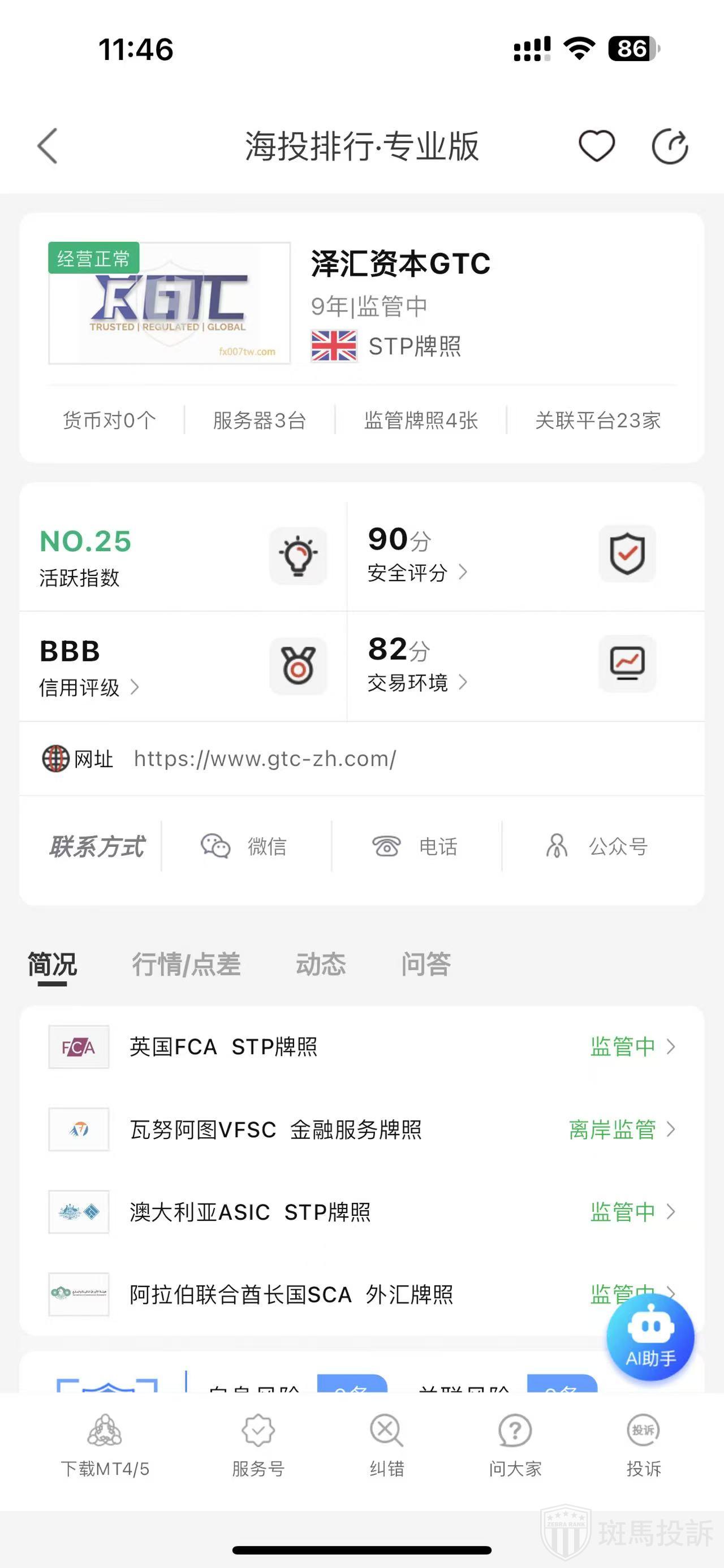Open 英国FCA STP牌照 row
Screen dimensions: 724x1568
point(361,1047)
